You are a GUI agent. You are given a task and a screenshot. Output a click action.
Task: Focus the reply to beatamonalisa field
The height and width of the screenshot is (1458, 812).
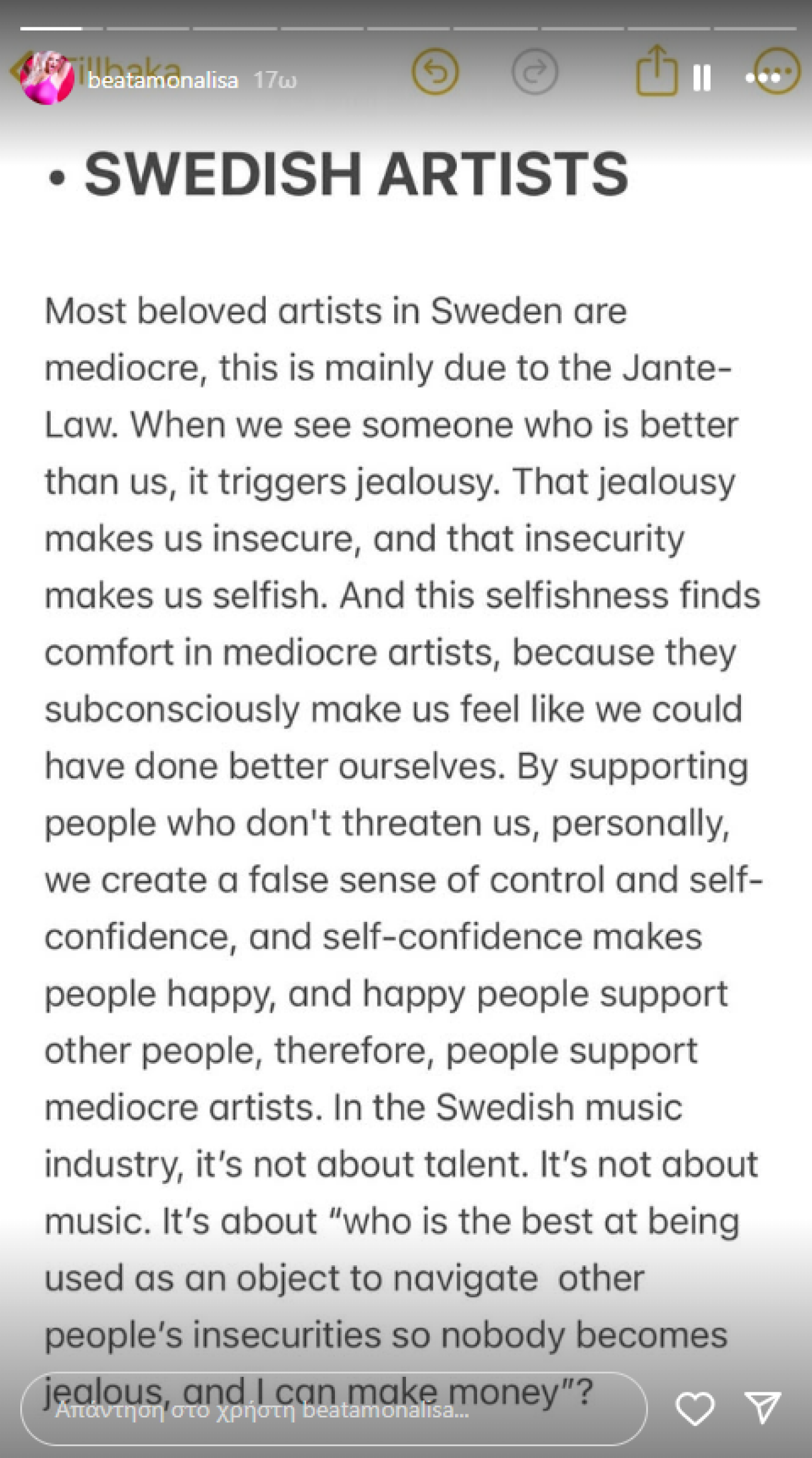[x=333, y=1410]
